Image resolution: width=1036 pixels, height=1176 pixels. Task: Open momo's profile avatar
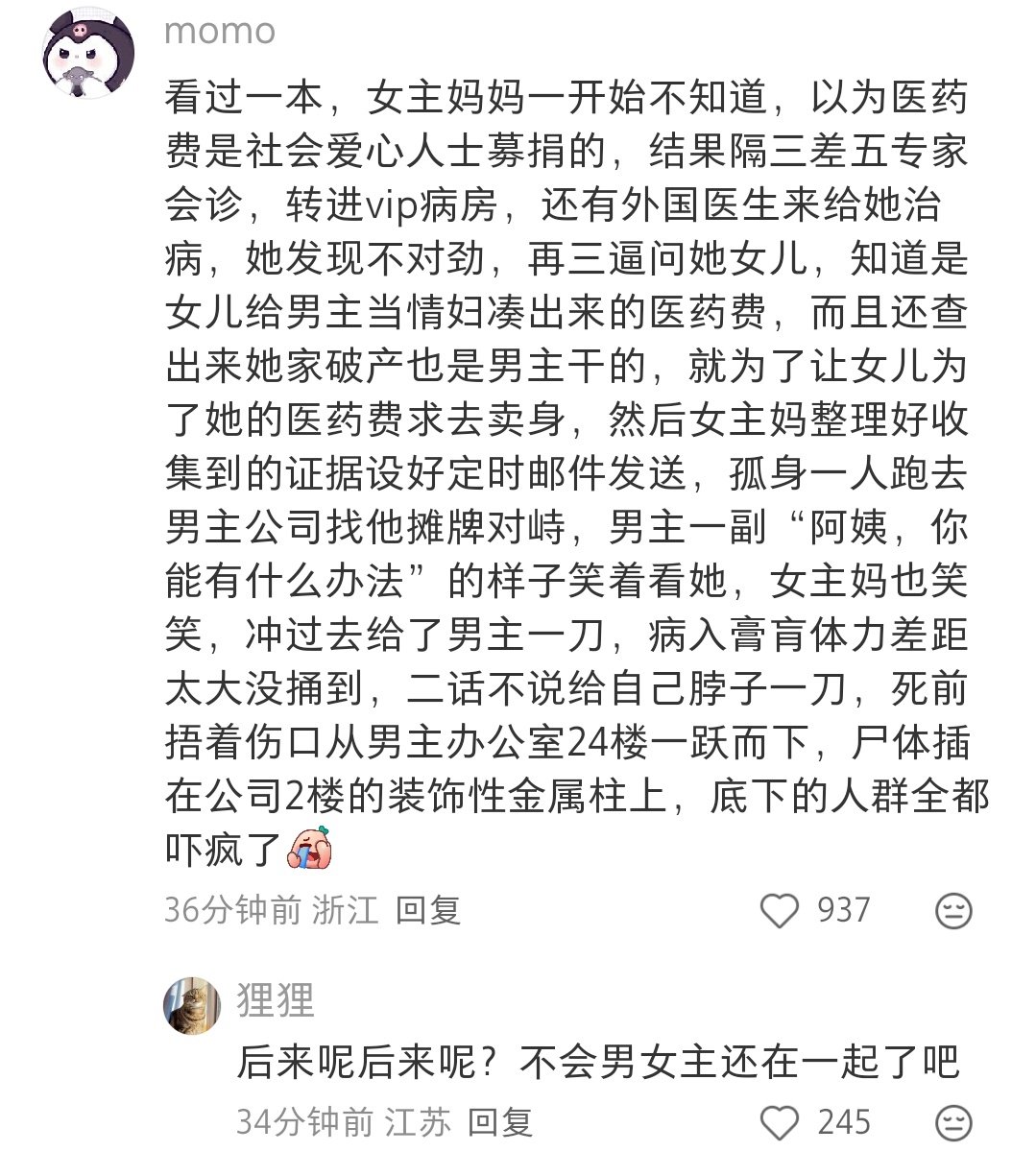click(x=88, y=54)
